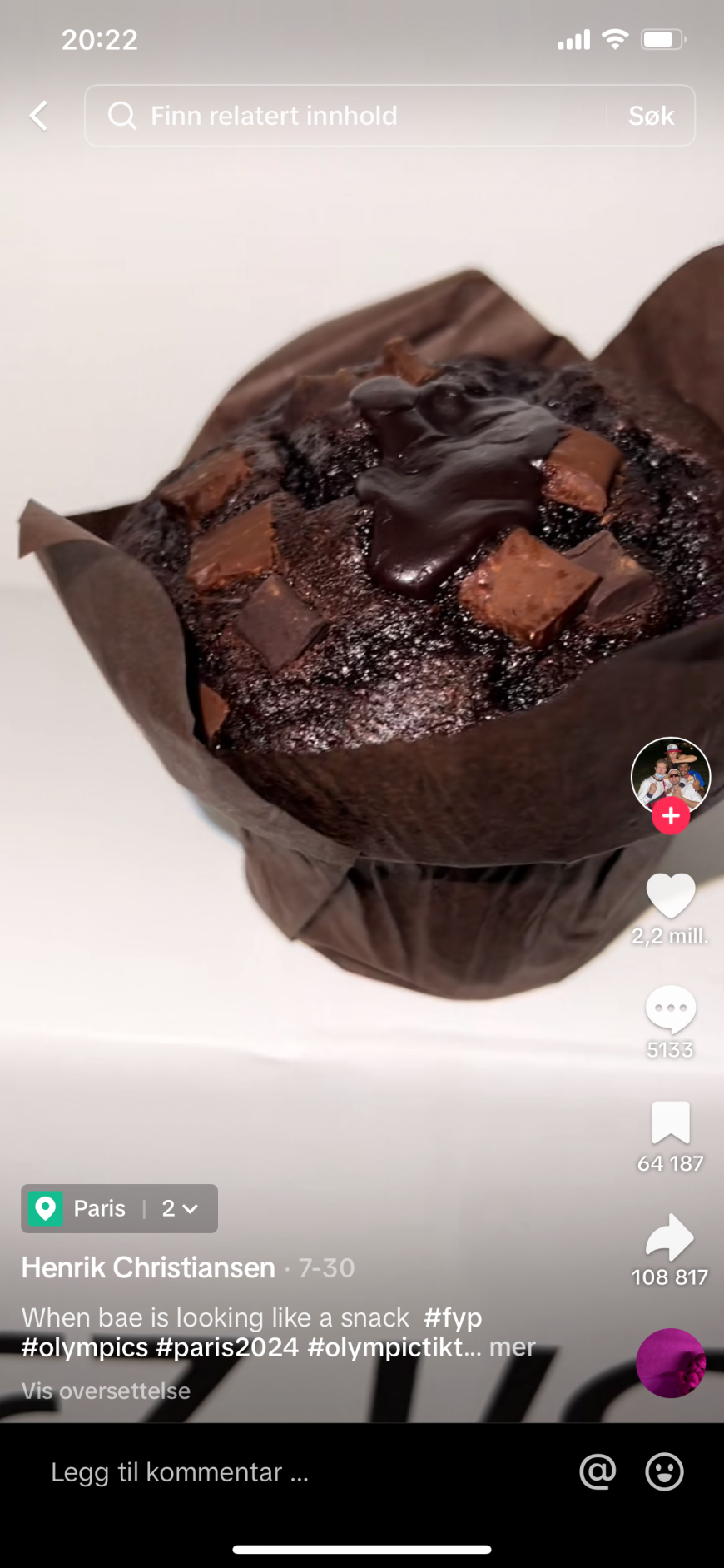The width and height of the screenshot is (724, 1568).
Task: Tap the 'Finn relatert innhold' search field
Action: coord(350,116)
